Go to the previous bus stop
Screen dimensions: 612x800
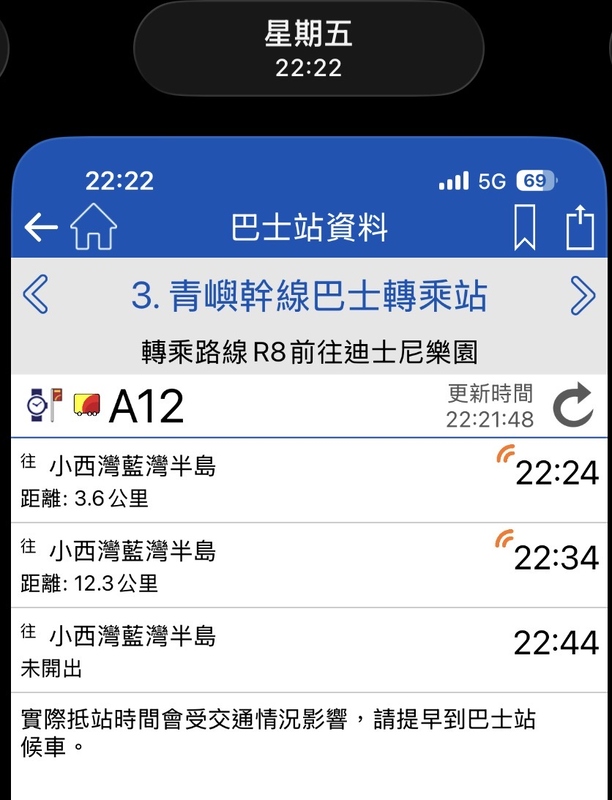pyautogui.click(x=35, y=295)
